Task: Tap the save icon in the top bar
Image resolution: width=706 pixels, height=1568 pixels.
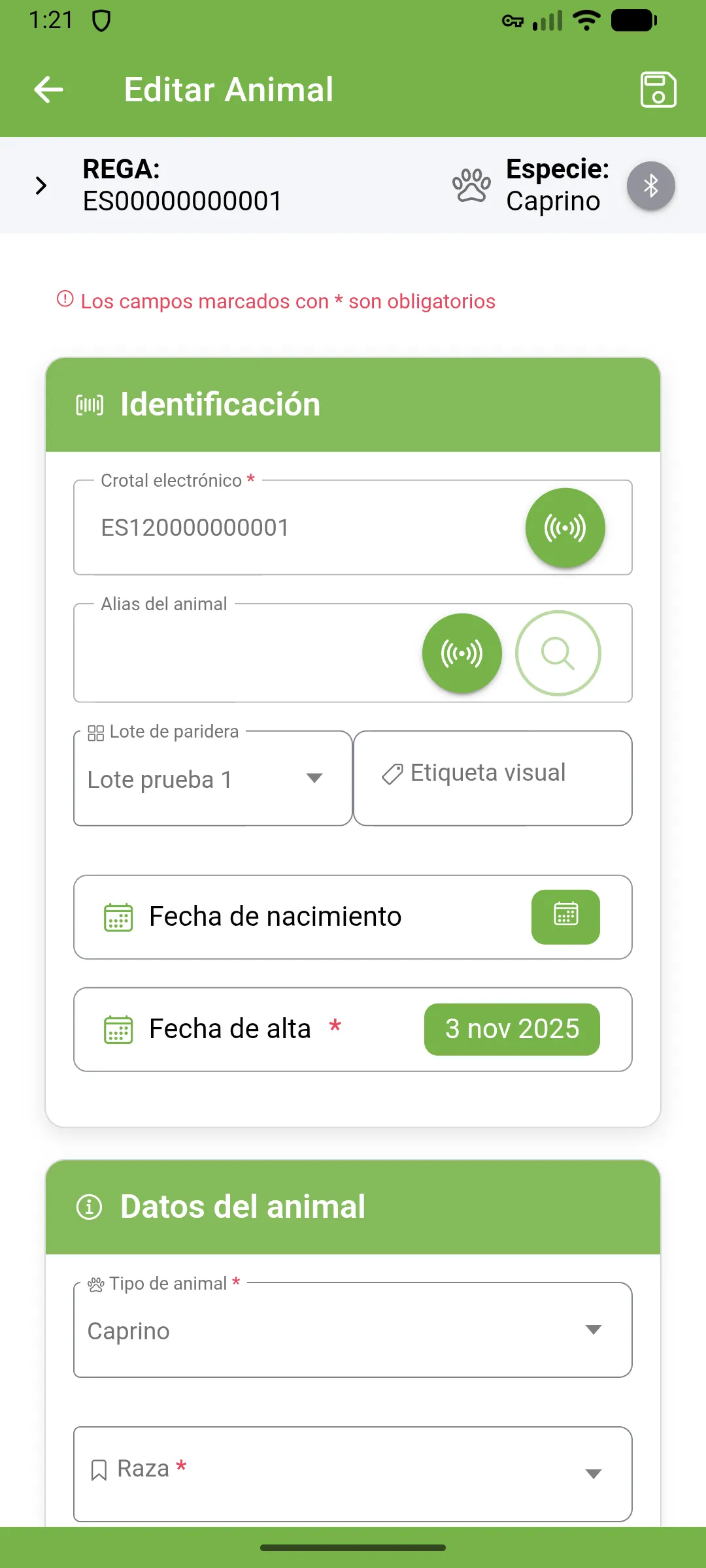Action: (658, 89)
